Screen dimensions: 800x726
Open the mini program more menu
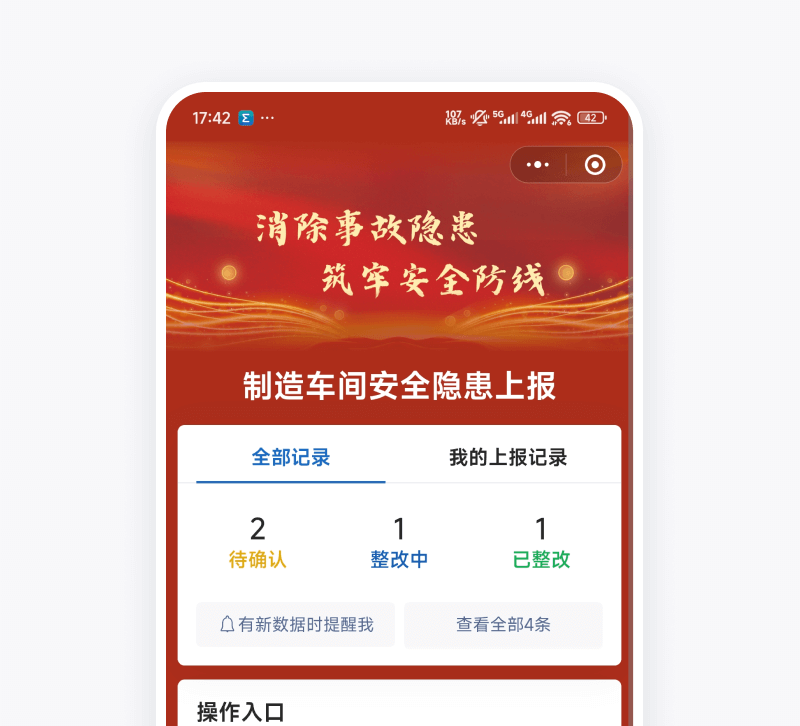pyautogui.click(x=538, y=165)
